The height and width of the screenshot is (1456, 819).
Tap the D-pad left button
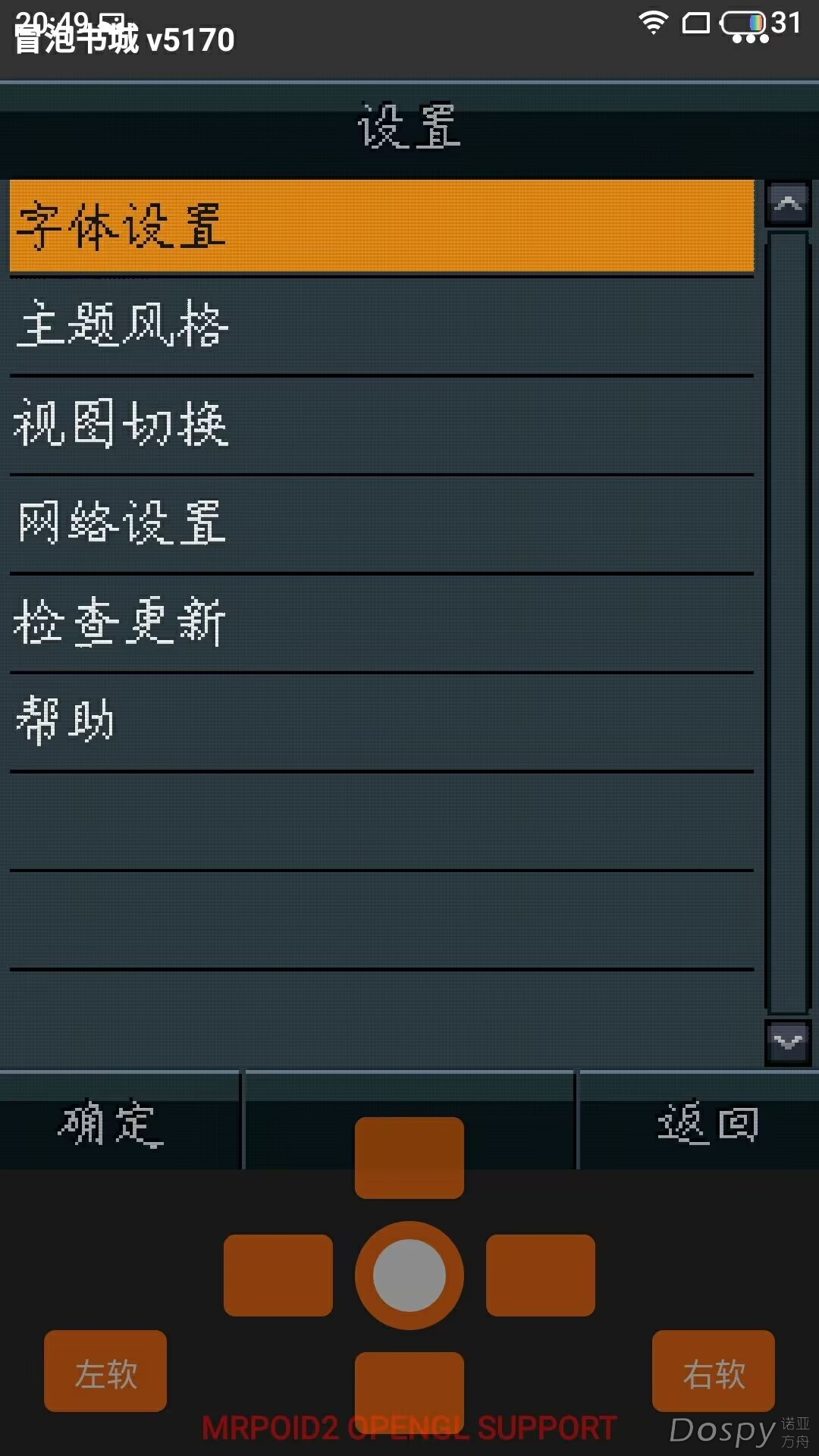[278, 1275]
